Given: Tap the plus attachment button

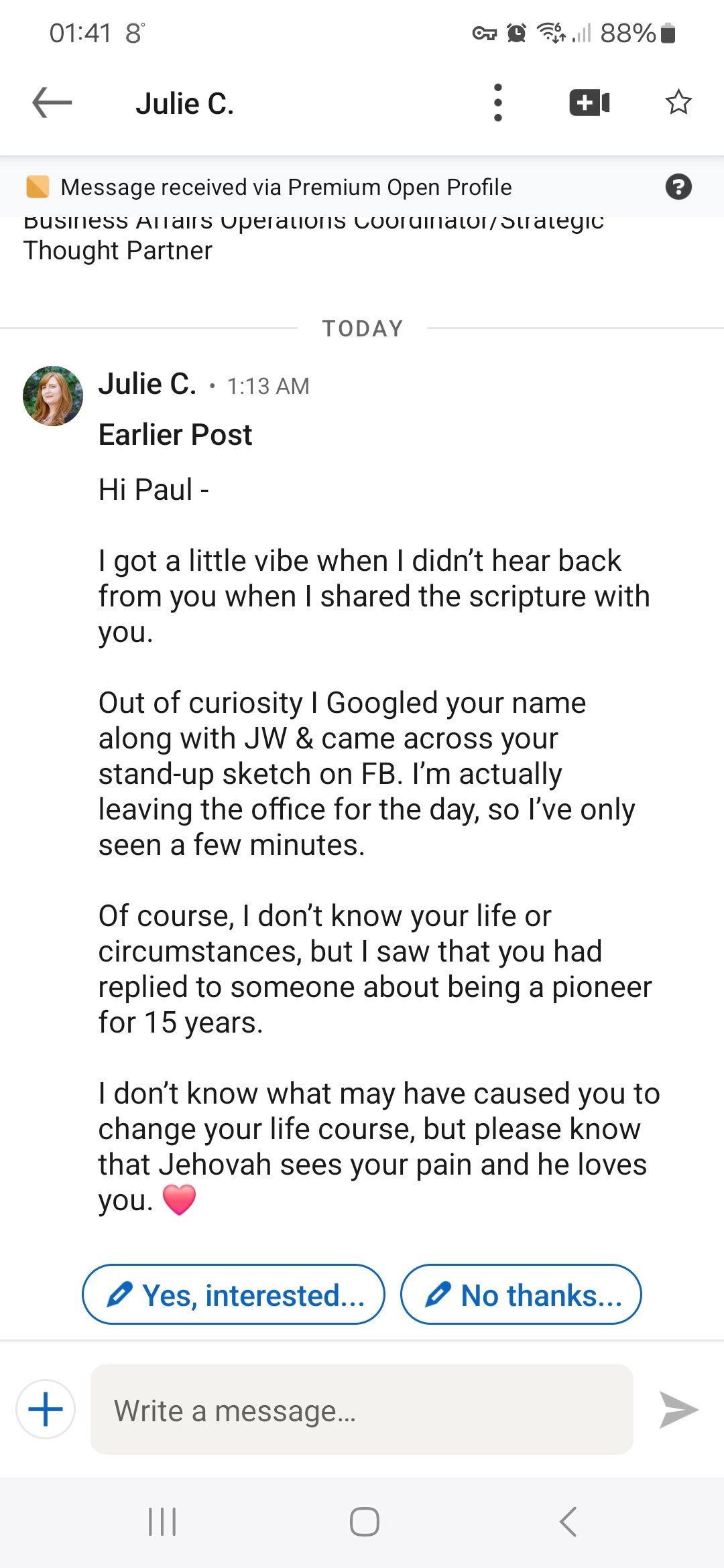Looking at the screenshot, I should tap(46, 1409).
